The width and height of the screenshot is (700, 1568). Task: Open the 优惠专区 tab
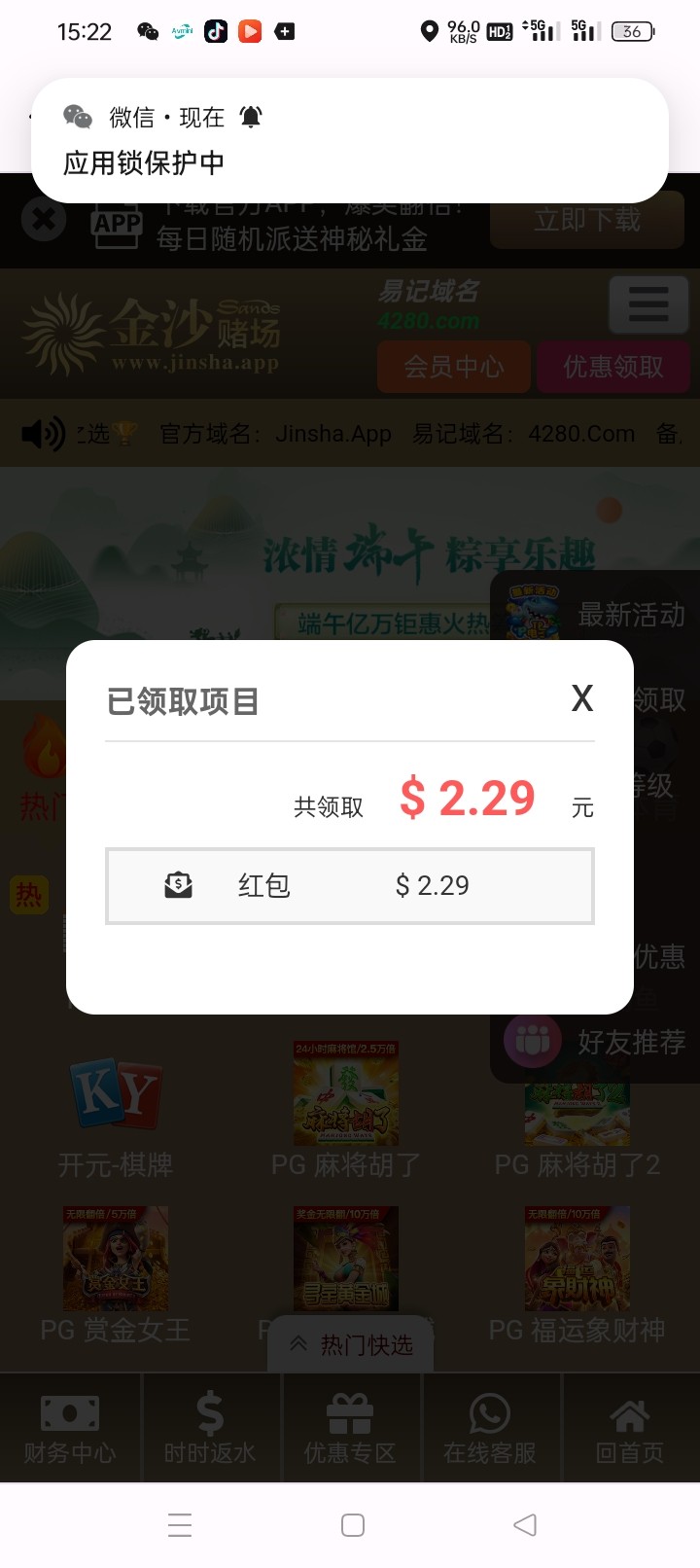coord(350,1428)
